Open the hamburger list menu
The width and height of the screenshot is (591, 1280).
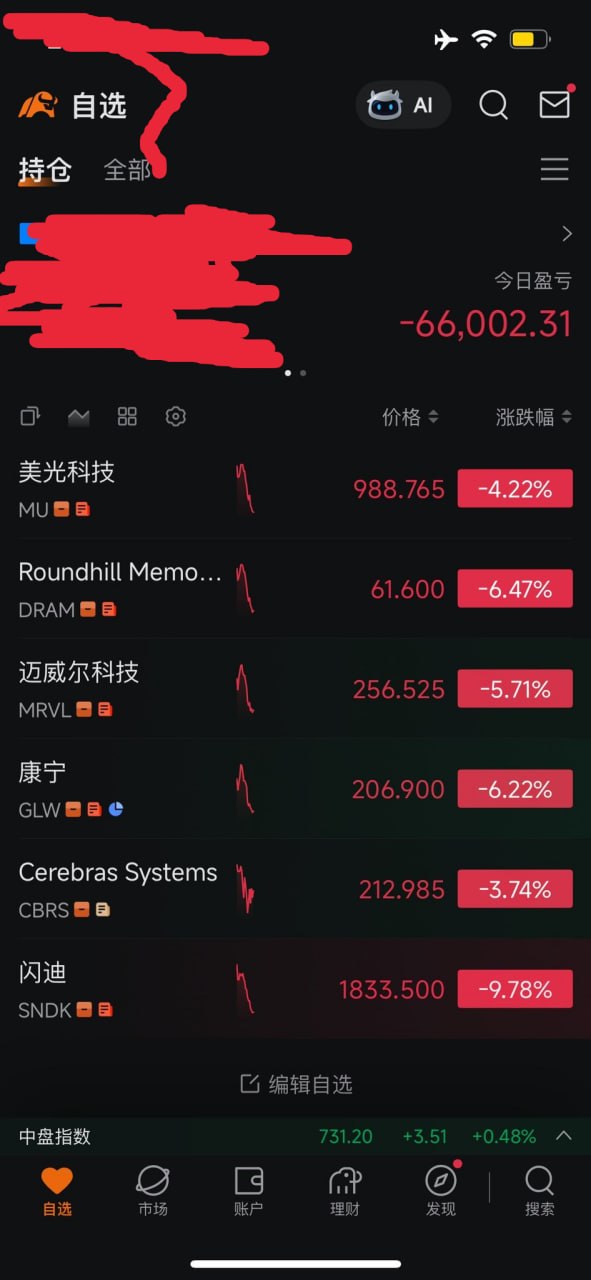[x=554, y=169]
